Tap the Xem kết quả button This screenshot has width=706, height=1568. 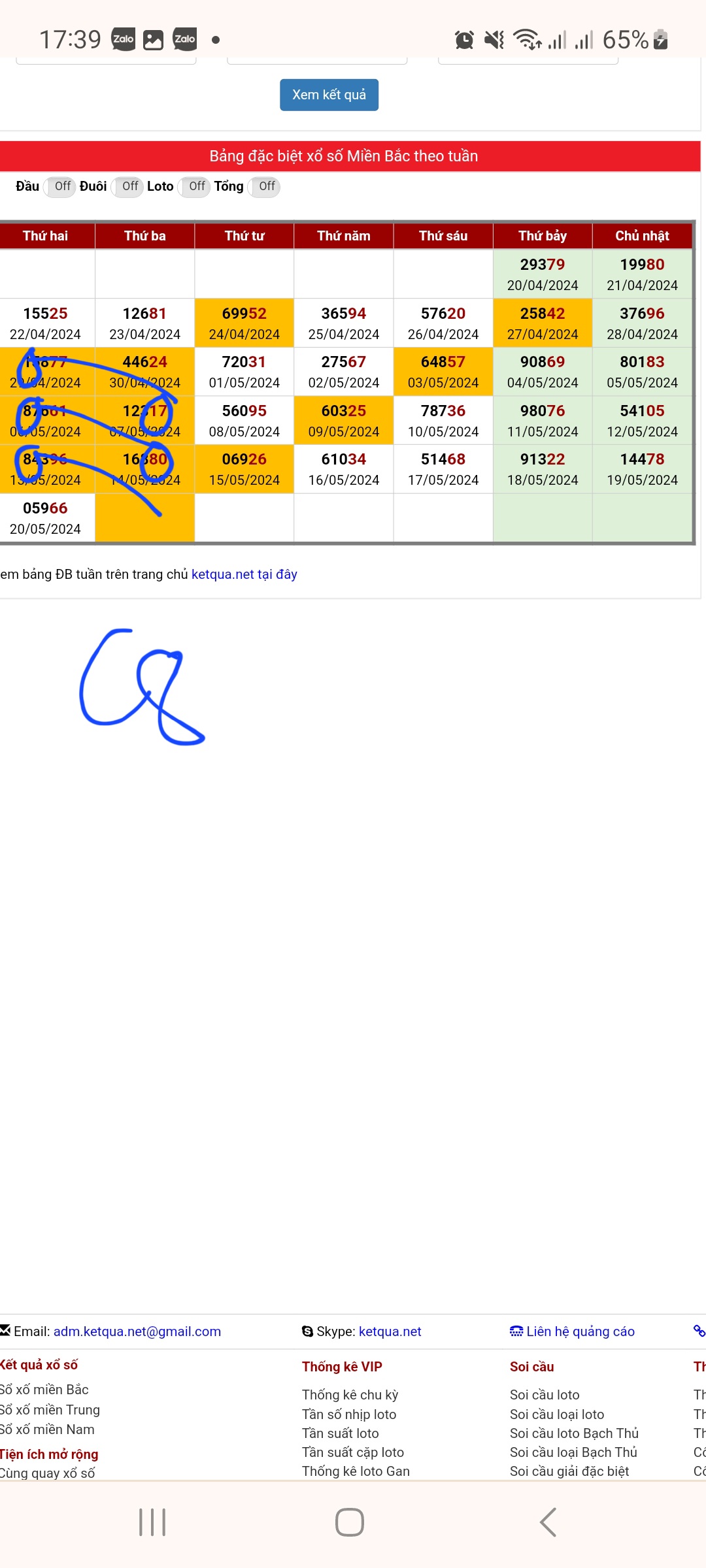[329, 95]
